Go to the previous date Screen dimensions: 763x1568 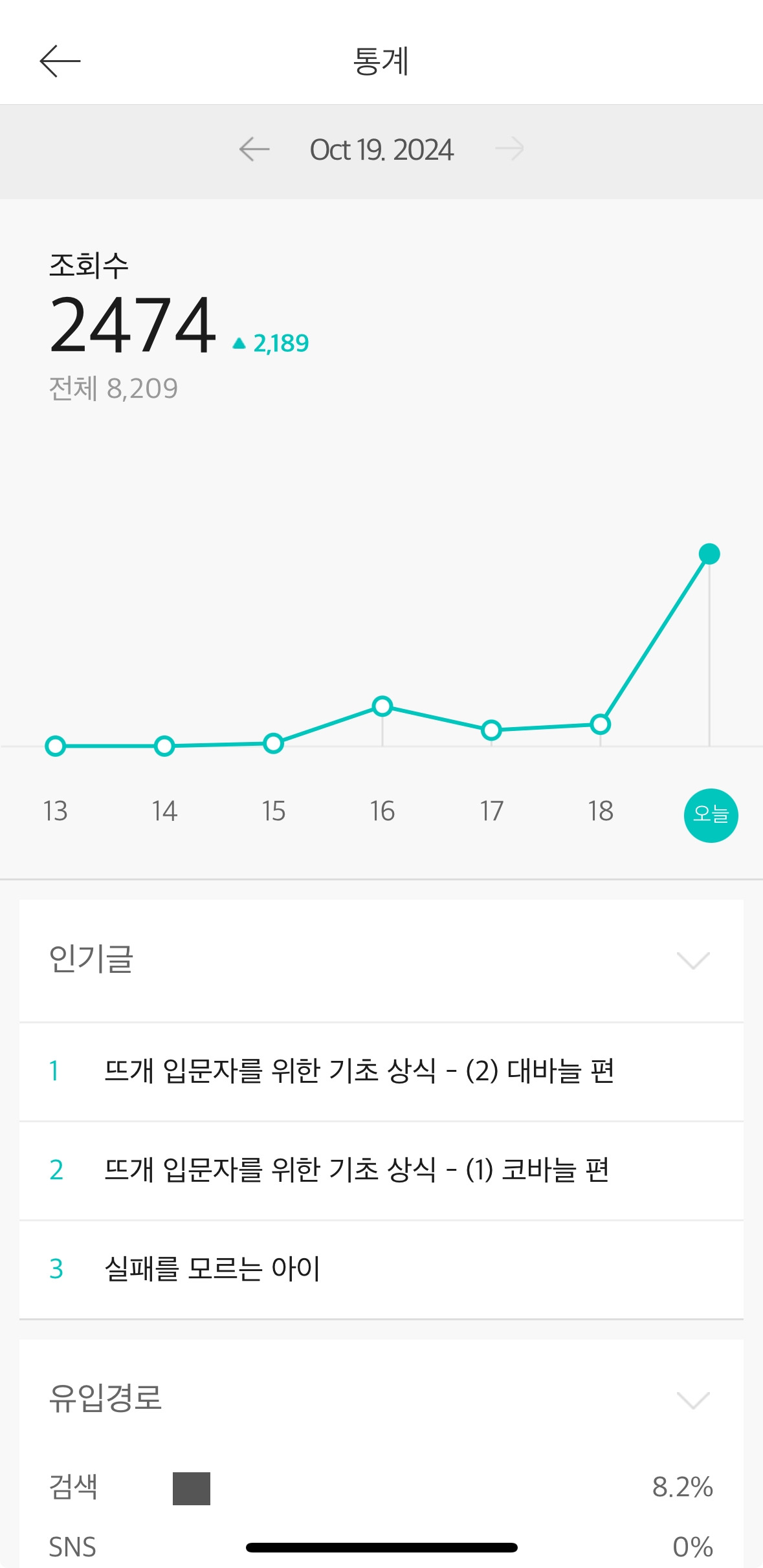(x=254, y=149)
